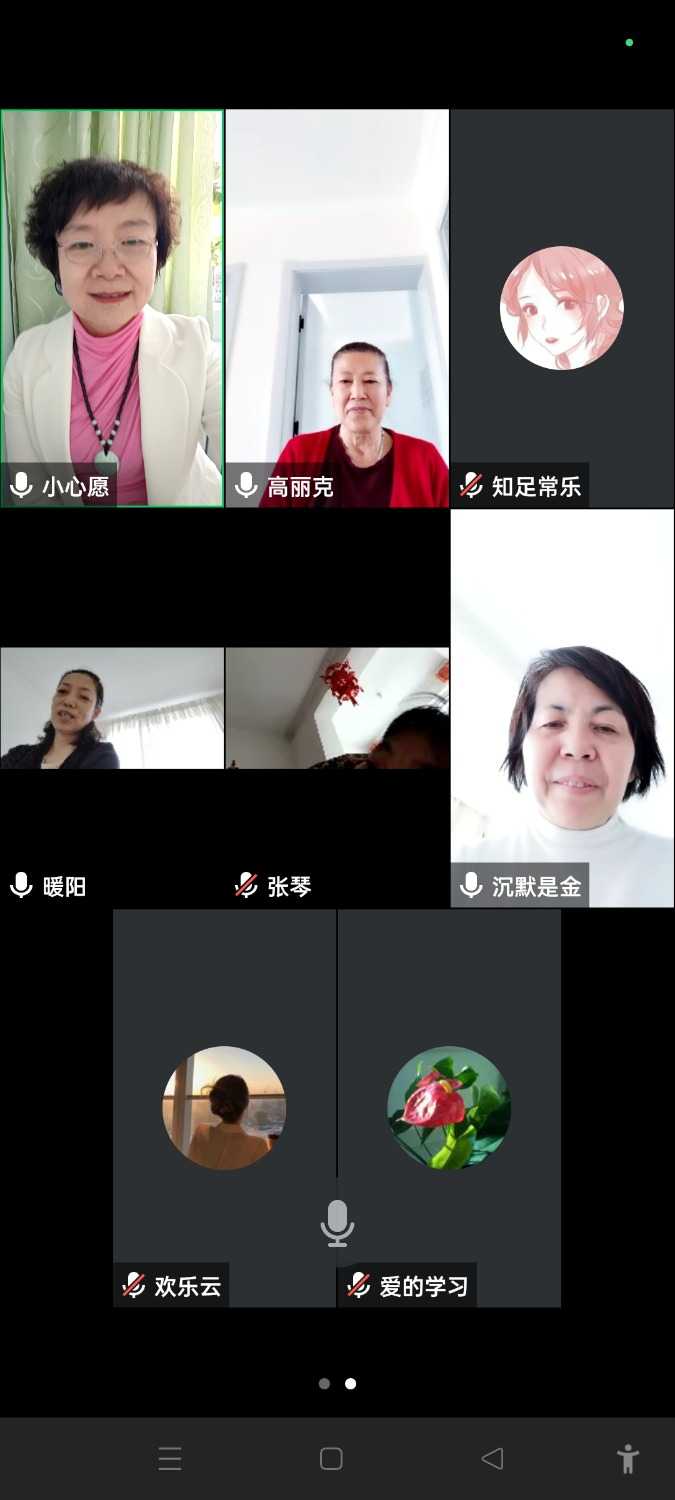Open 暖阳's video tile
675x1500 pixels.
[x=112, y=708]
